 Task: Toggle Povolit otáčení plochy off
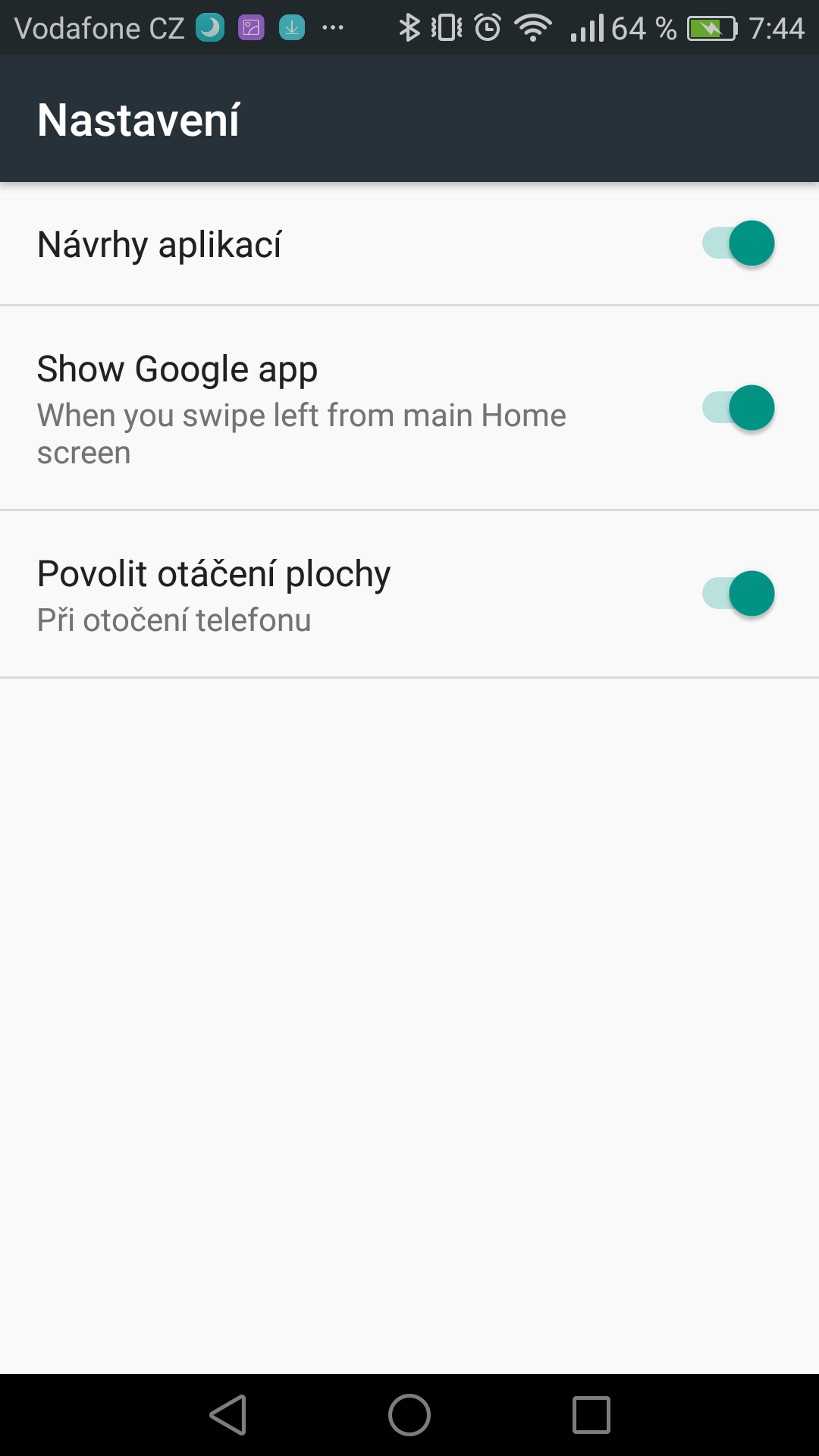738,593
